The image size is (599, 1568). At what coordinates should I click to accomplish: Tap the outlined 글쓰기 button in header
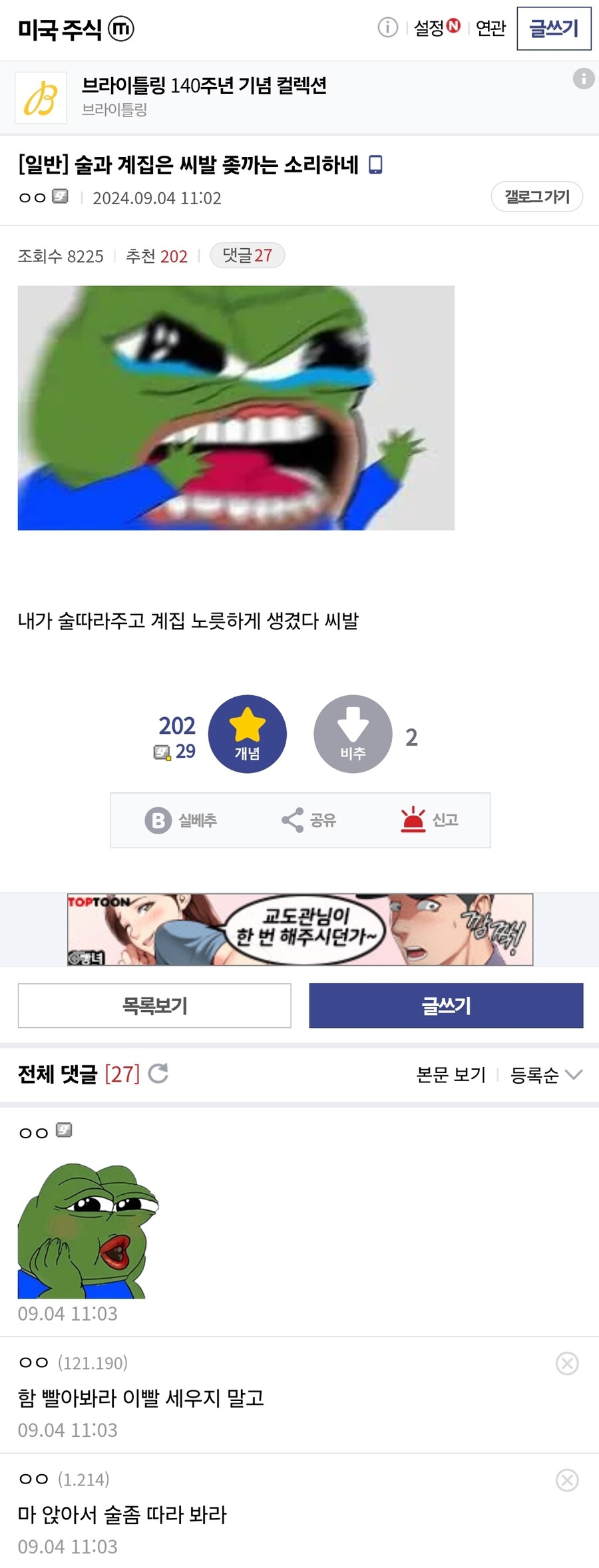(x=554, y=29)
